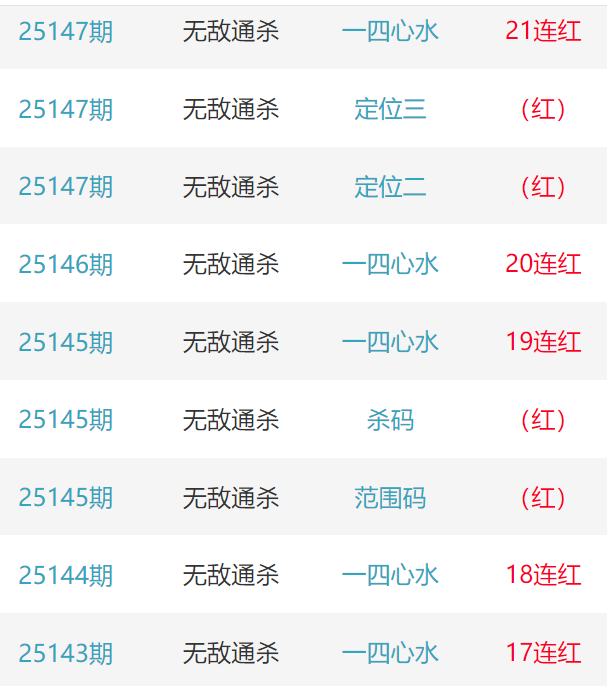Screen dimensions: 607x686
Task: View 25145期 一四心水 19连红 post
Action: (x=390, y=342)
